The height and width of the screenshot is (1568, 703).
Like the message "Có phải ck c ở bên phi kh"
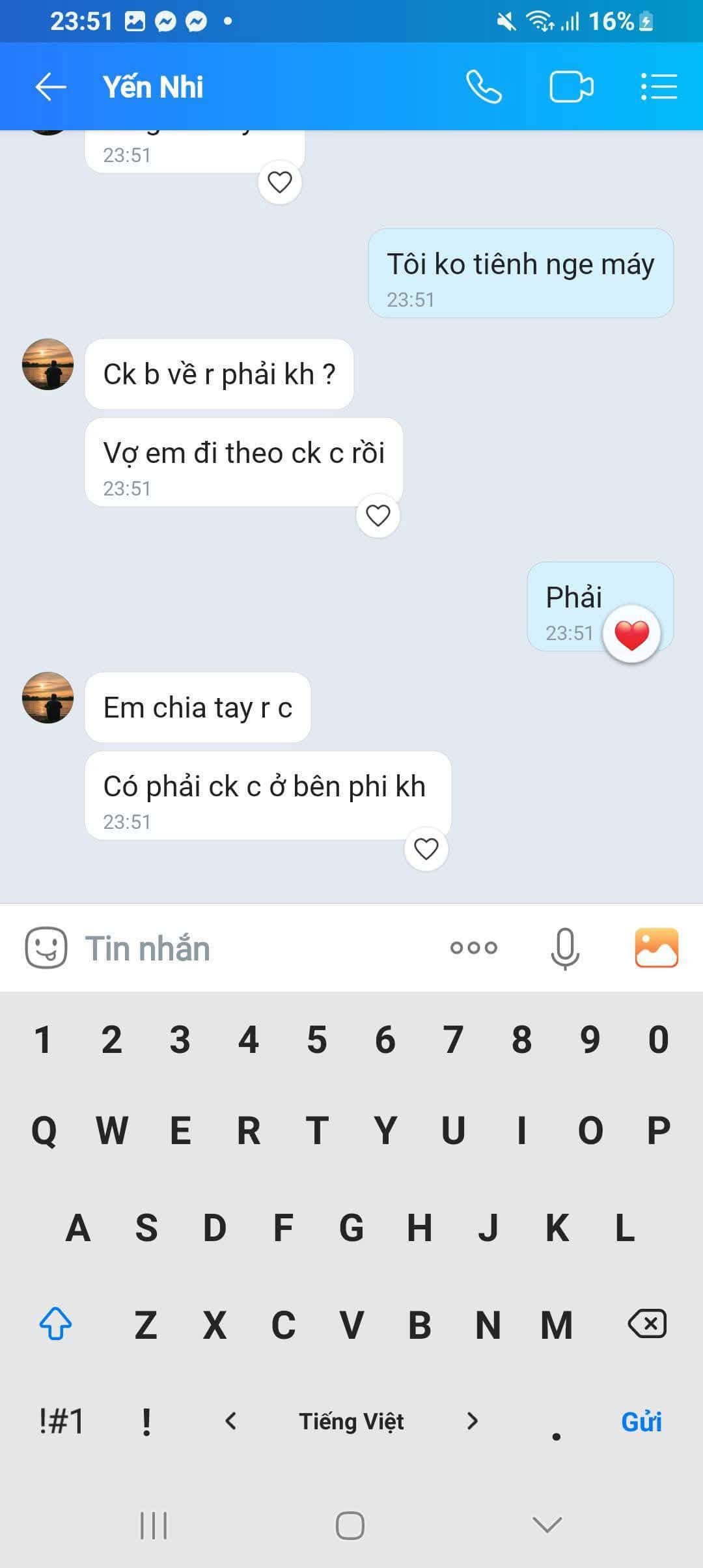[426, 849]
